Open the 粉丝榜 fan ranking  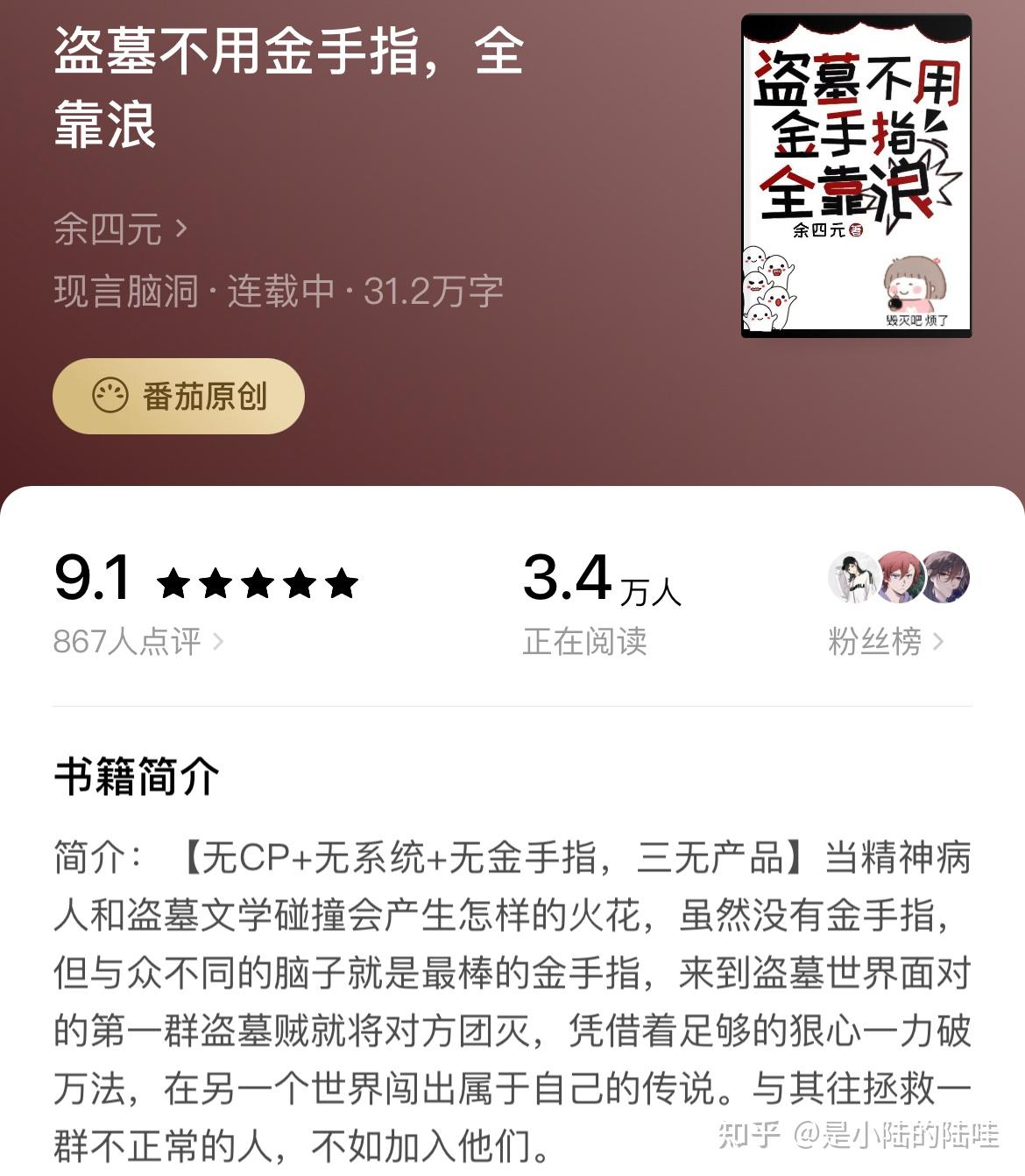[886, 641]
